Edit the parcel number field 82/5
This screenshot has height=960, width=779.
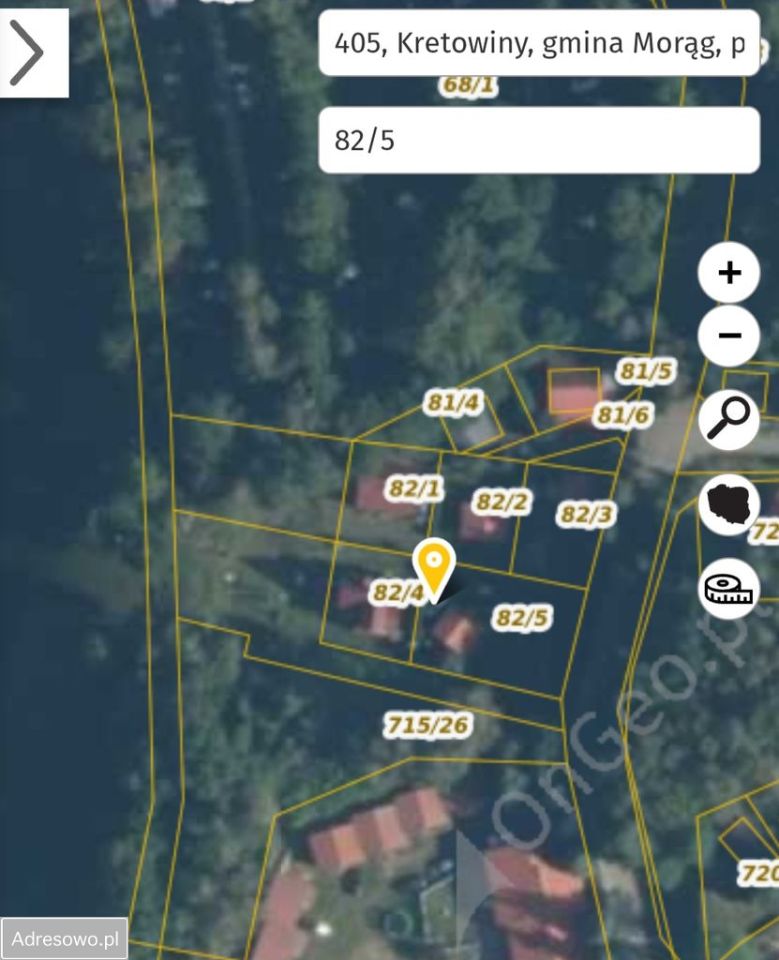click(538, 140)
